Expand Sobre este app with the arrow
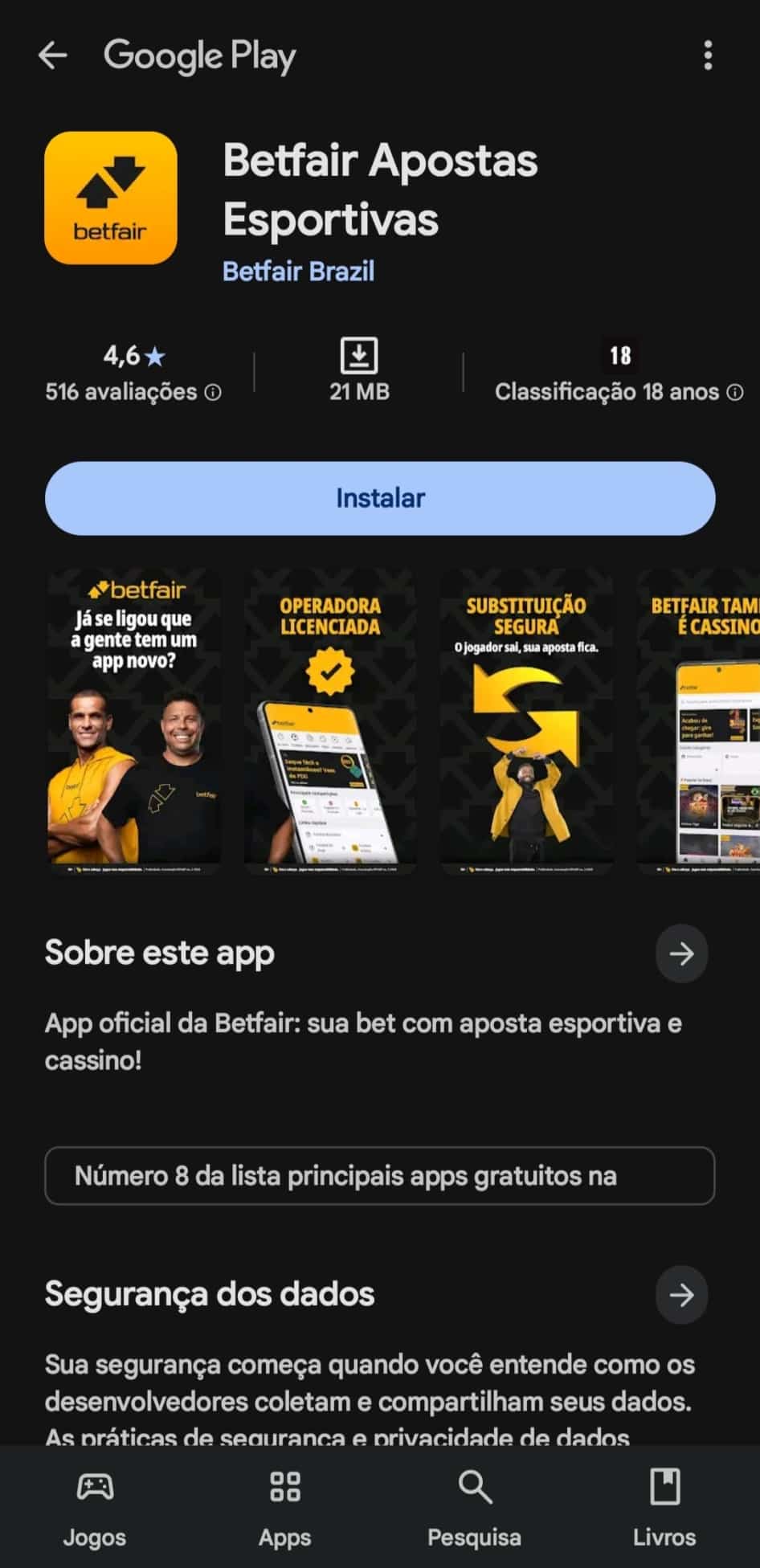 click(x=681, y=953)
